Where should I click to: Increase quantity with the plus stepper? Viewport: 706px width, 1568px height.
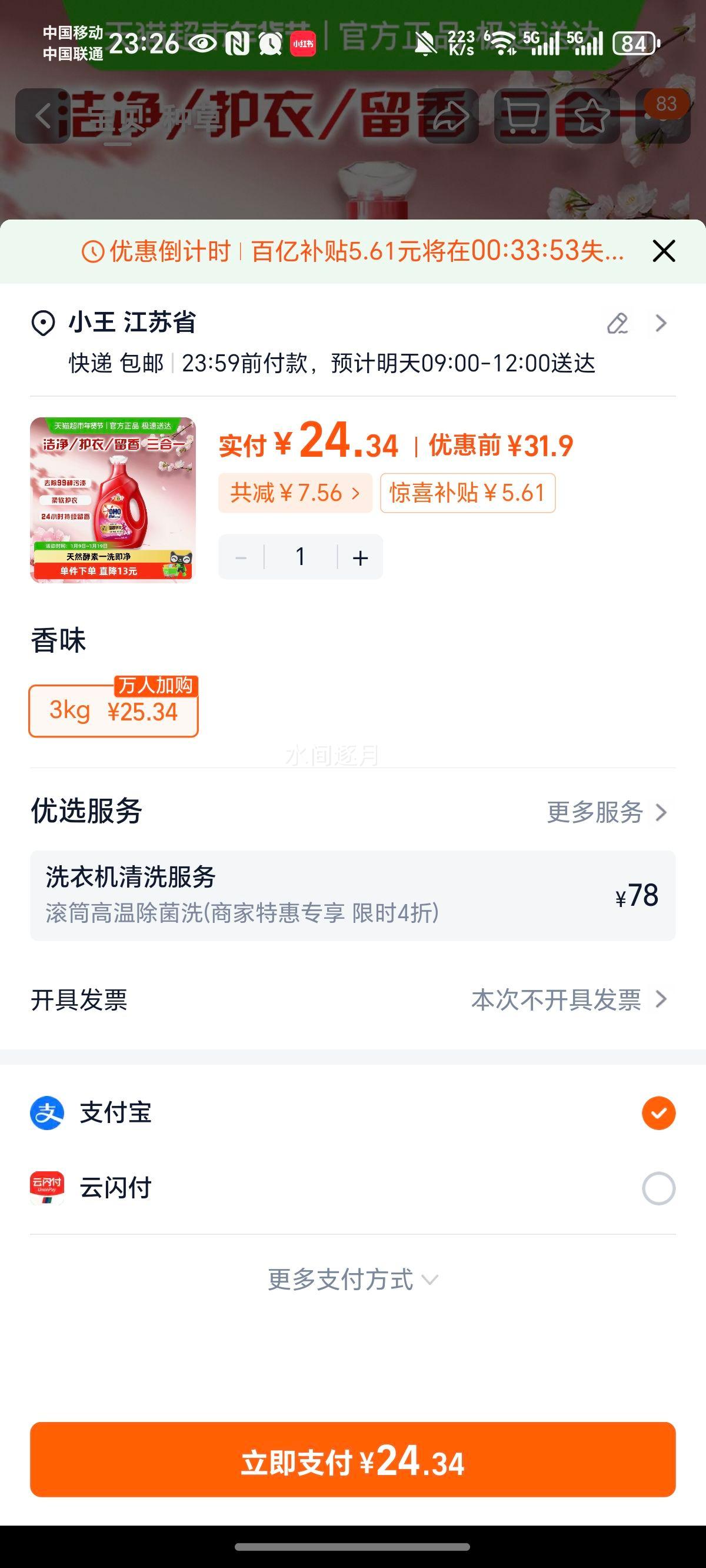(359, 556)
